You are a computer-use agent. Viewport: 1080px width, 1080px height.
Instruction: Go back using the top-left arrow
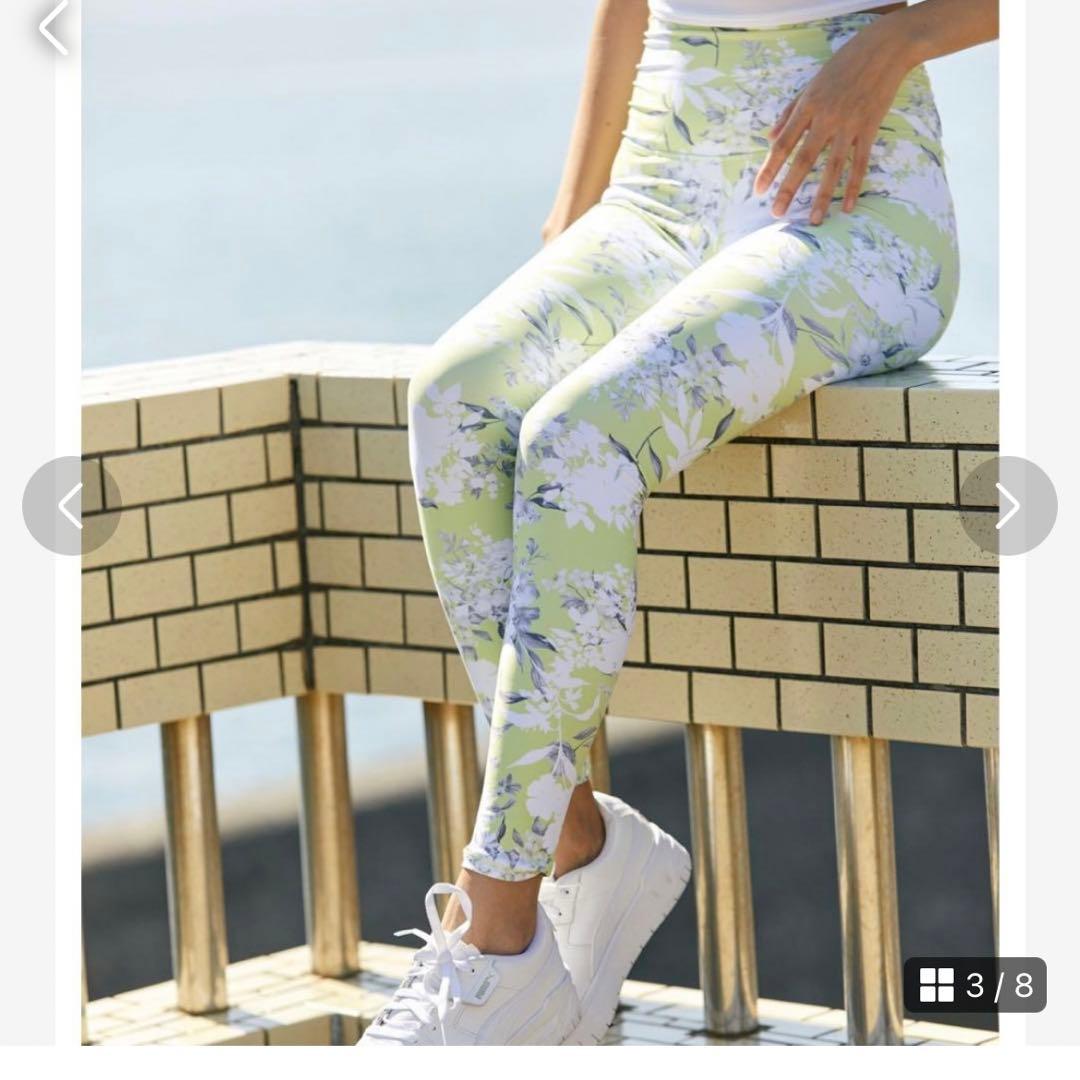coord(52,27)
